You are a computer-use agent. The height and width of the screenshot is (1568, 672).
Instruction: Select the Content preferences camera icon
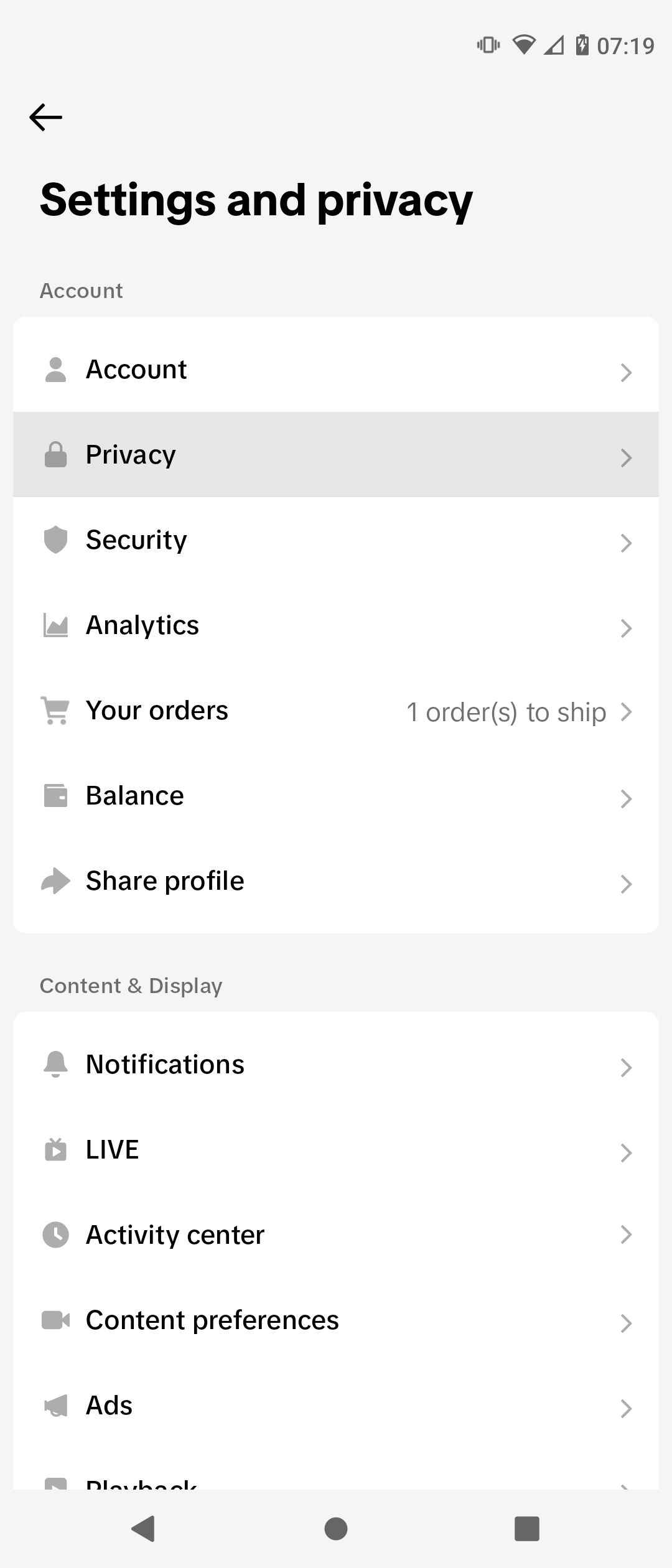[x=55, y=1319]
